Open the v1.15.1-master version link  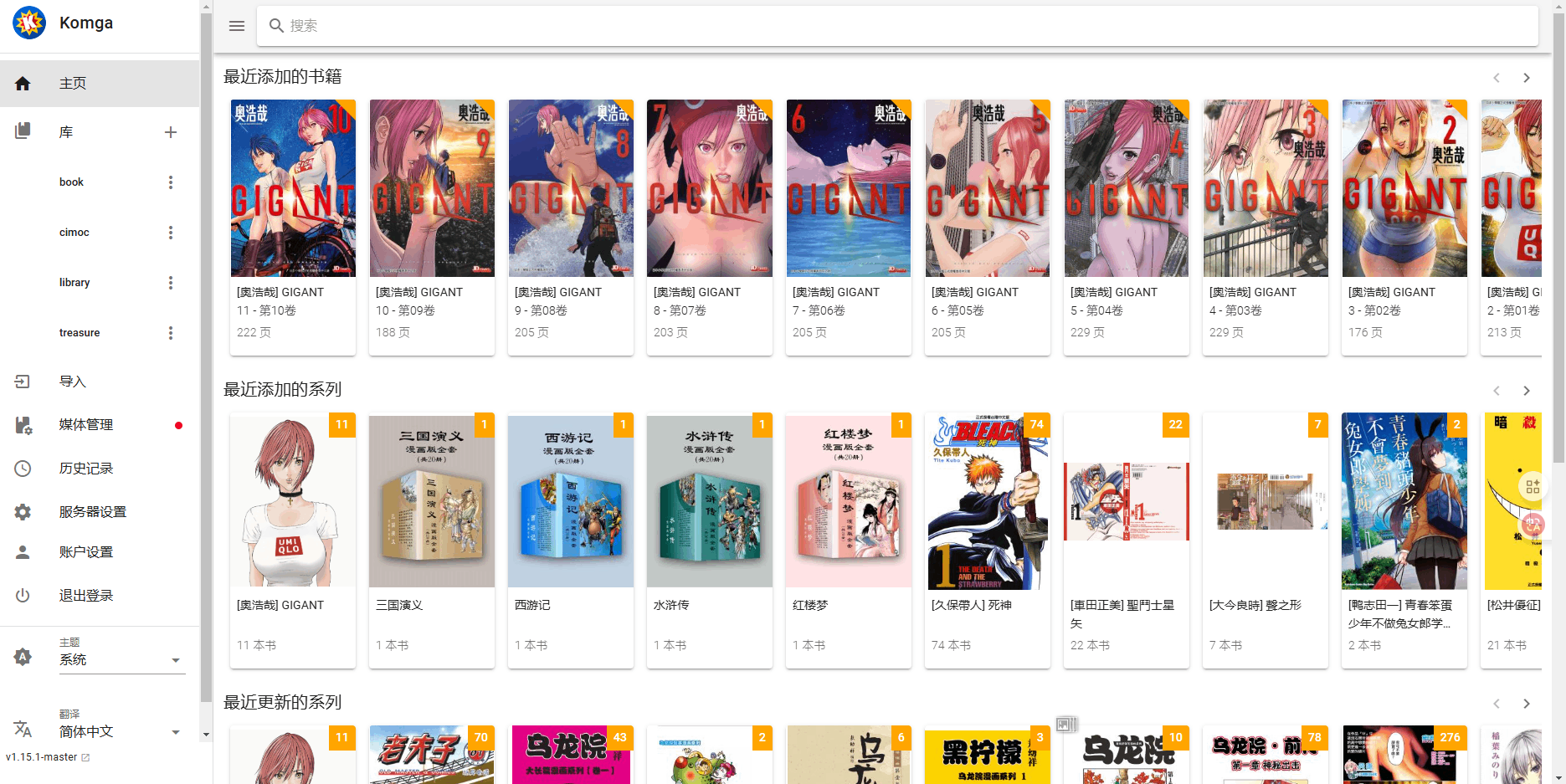coord(48,757)
